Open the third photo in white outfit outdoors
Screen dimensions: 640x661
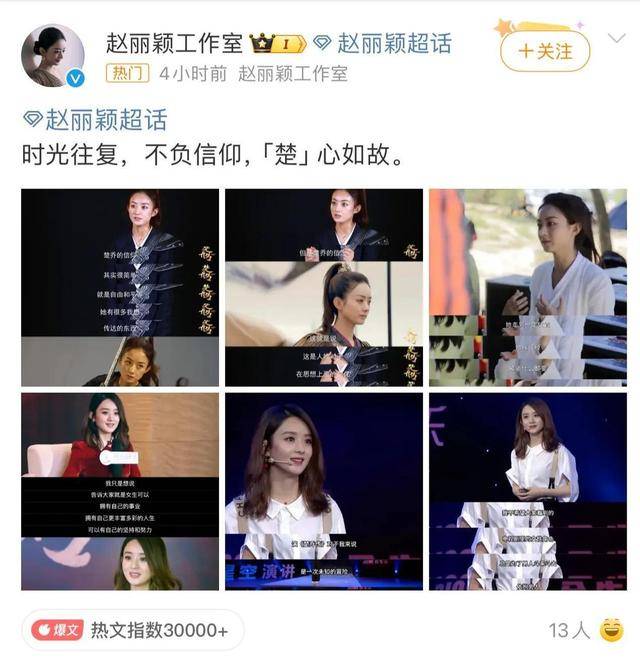click(528, 288)
